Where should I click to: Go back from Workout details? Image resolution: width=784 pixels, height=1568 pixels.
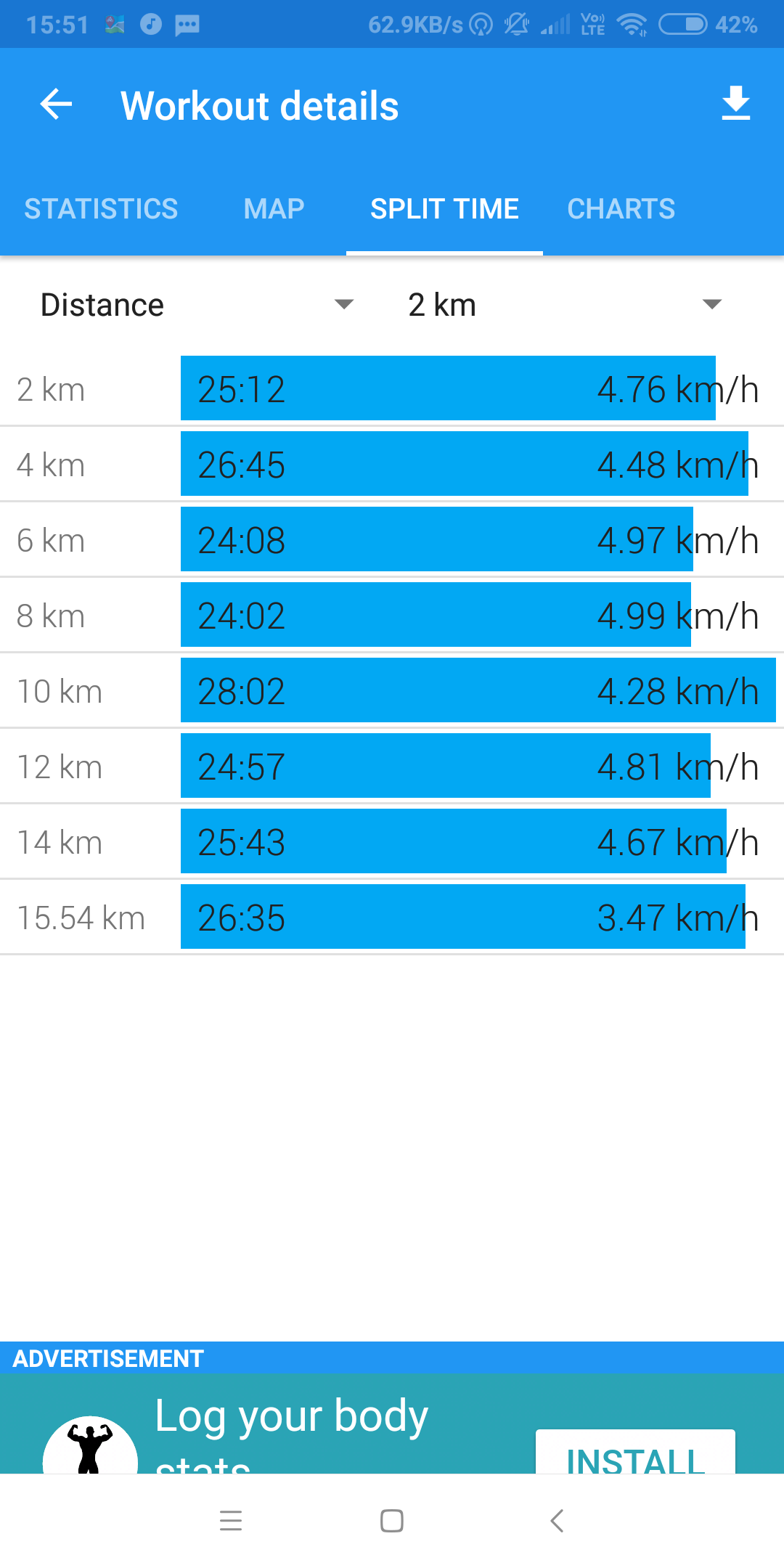point(57,105)
